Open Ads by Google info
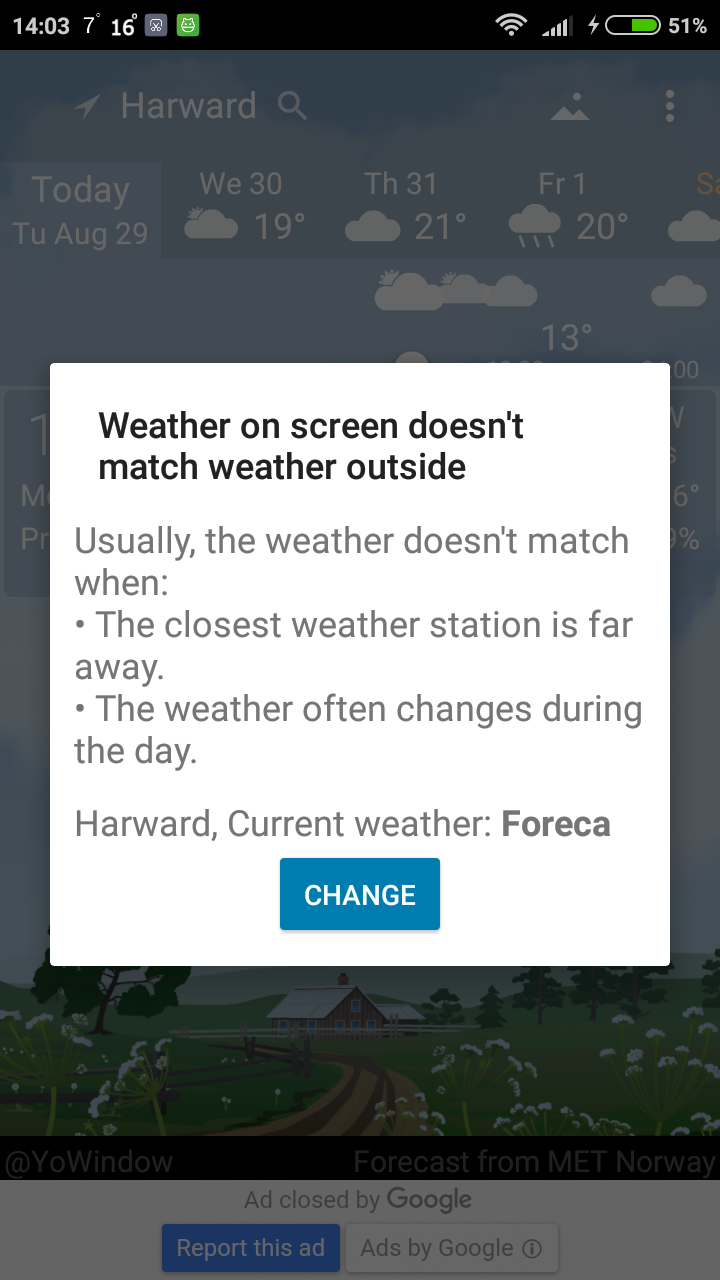Screen dimensions: 720x1280 coord(451,1248)
